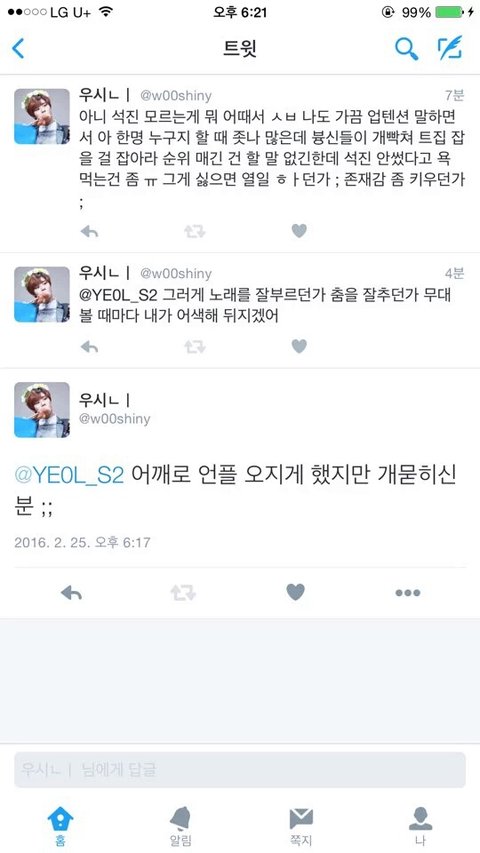
Task: Switch to the 홈 tab
Action: coord(60,826)
